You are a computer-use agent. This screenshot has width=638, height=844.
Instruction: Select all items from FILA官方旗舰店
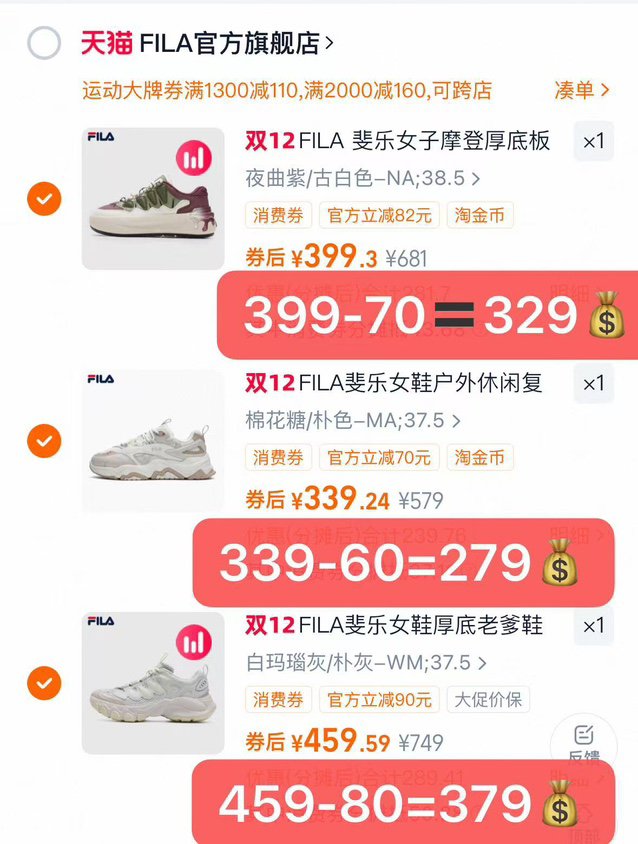click(x=44, y=43)
